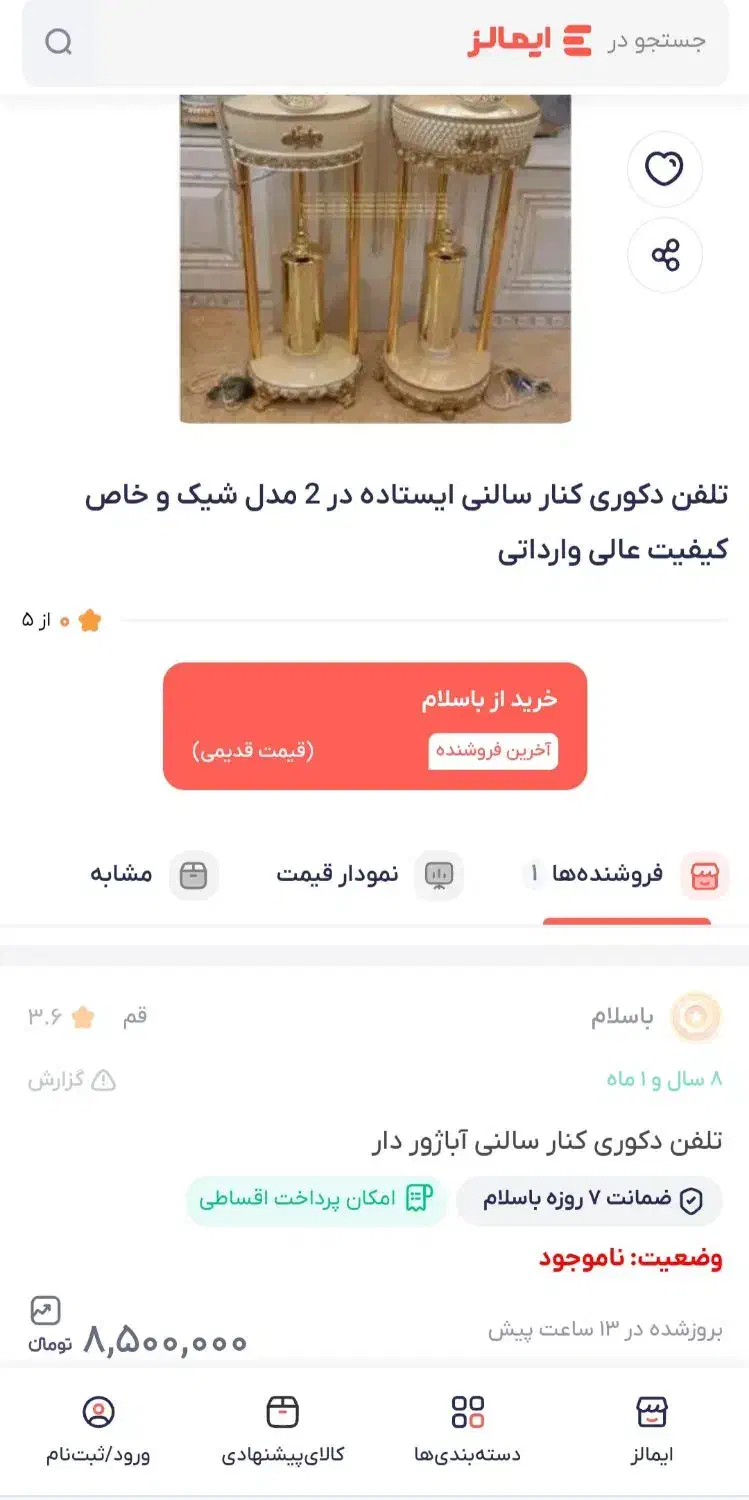Tap the red 'خرید از باسلام' buy button

[375, 725]
